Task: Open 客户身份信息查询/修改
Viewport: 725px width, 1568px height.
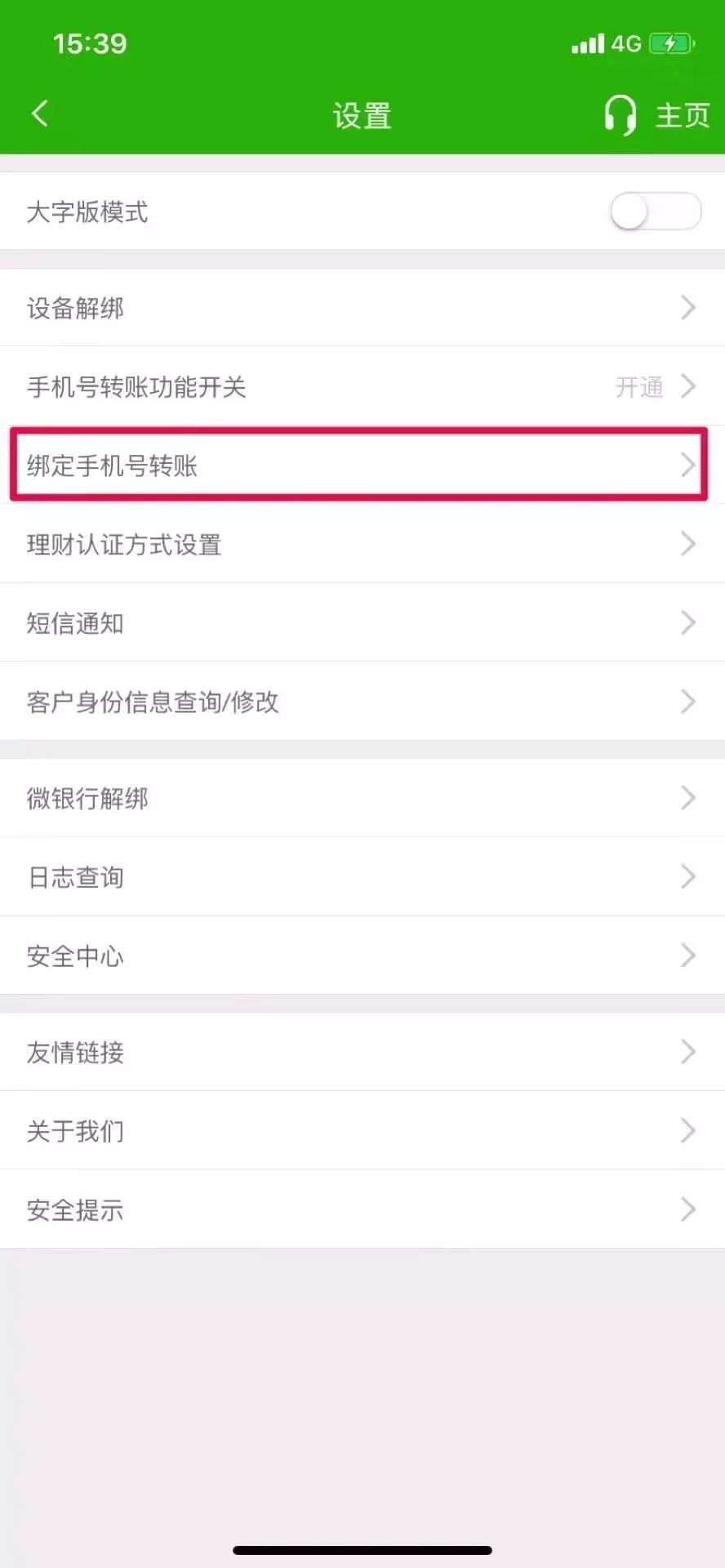Action: click(362, 701)
